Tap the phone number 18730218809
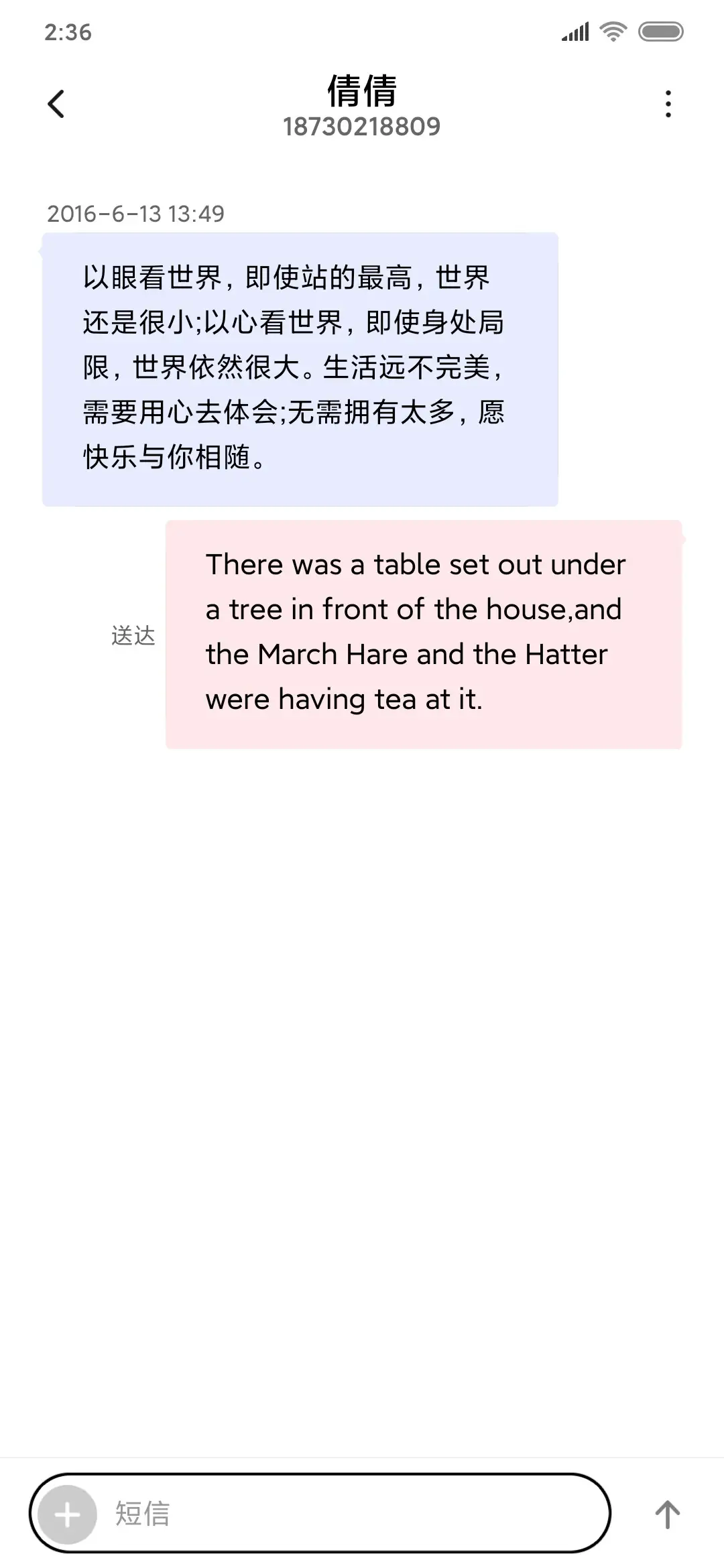Image resolution: width=724 pixels, height=1568 pixels. tap(361, 127)
